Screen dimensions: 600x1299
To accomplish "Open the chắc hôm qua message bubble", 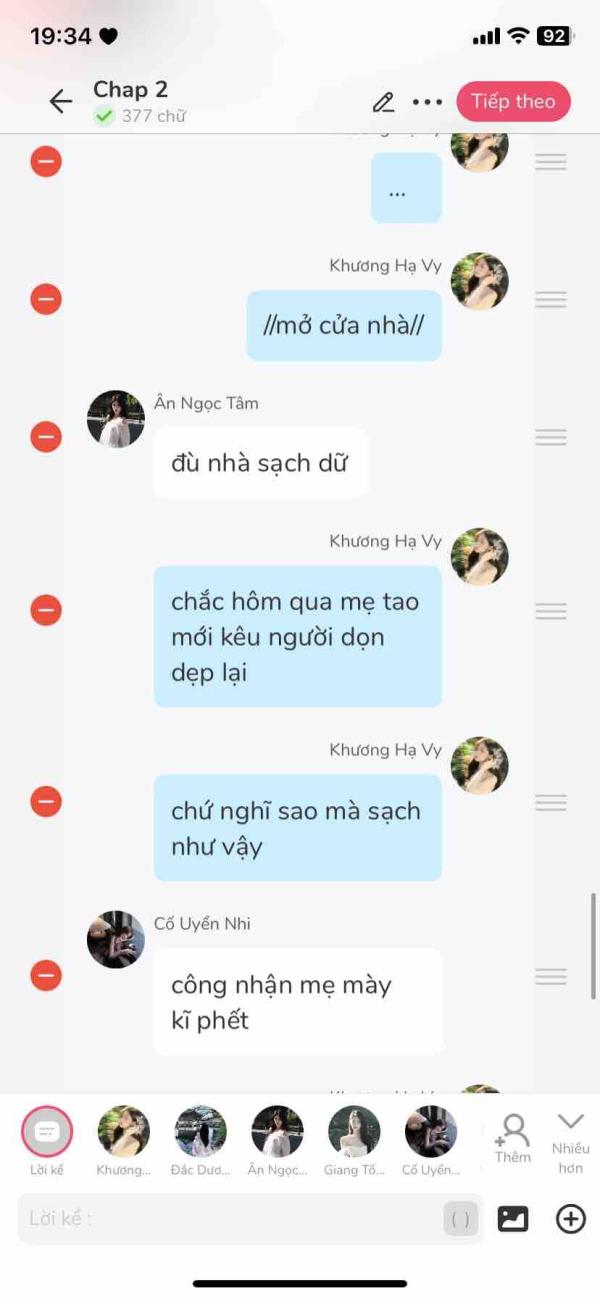I will [297, 637].
